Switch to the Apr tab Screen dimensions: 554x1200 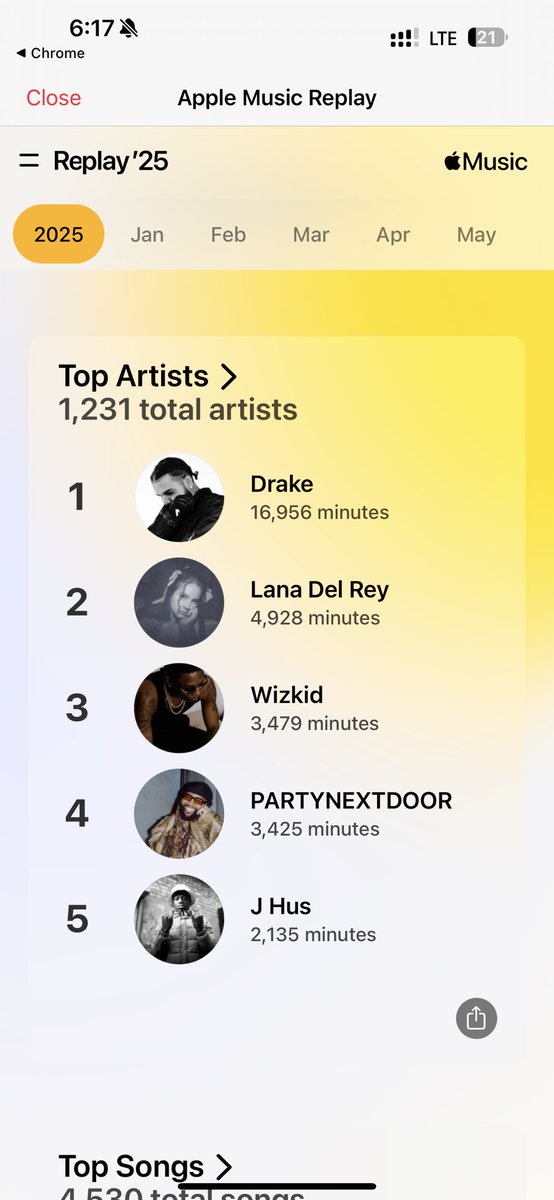(393, 235)
